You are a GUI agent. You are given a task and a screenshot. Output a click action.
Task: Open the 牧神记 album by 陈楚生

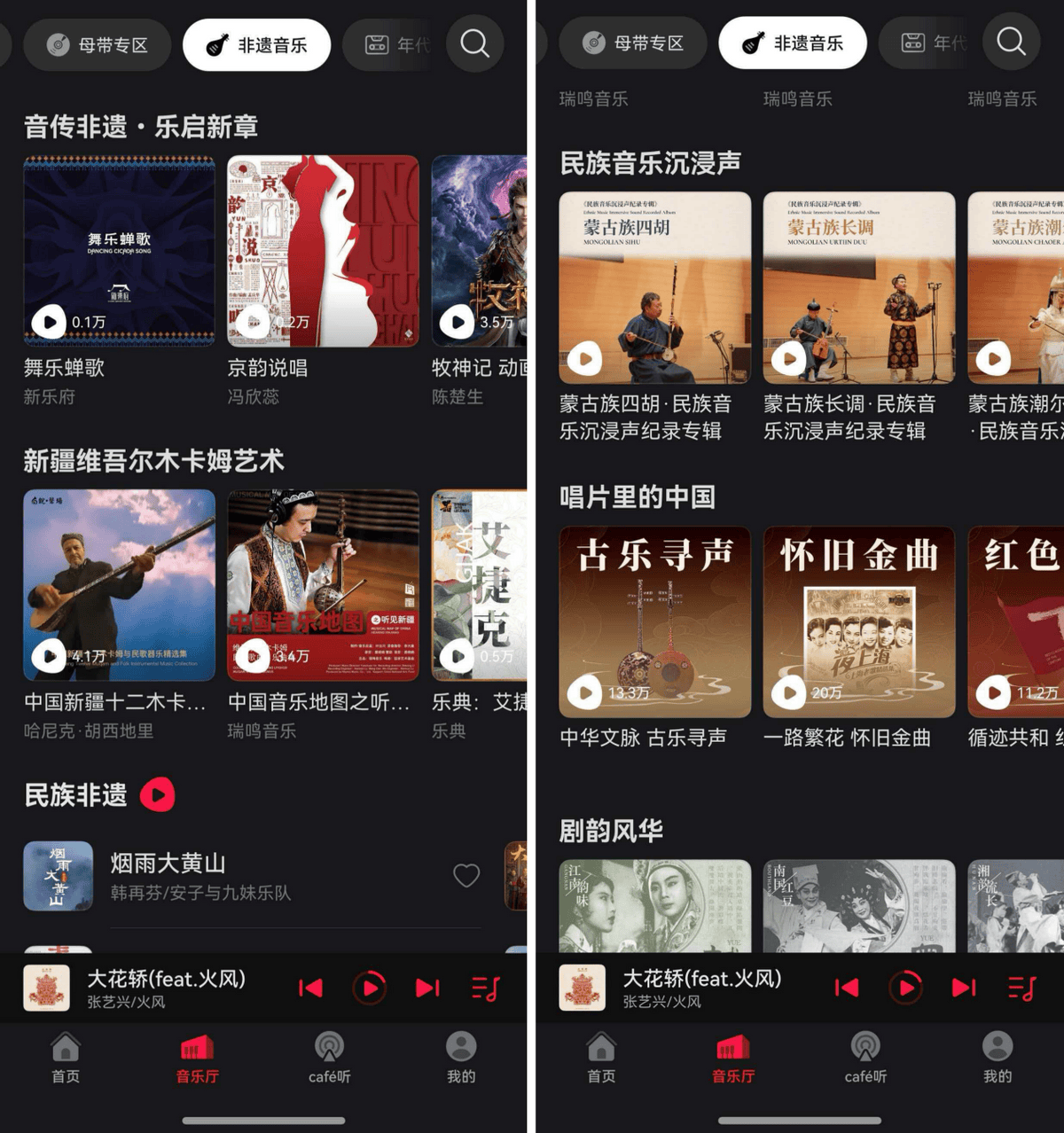click(479, 251)
